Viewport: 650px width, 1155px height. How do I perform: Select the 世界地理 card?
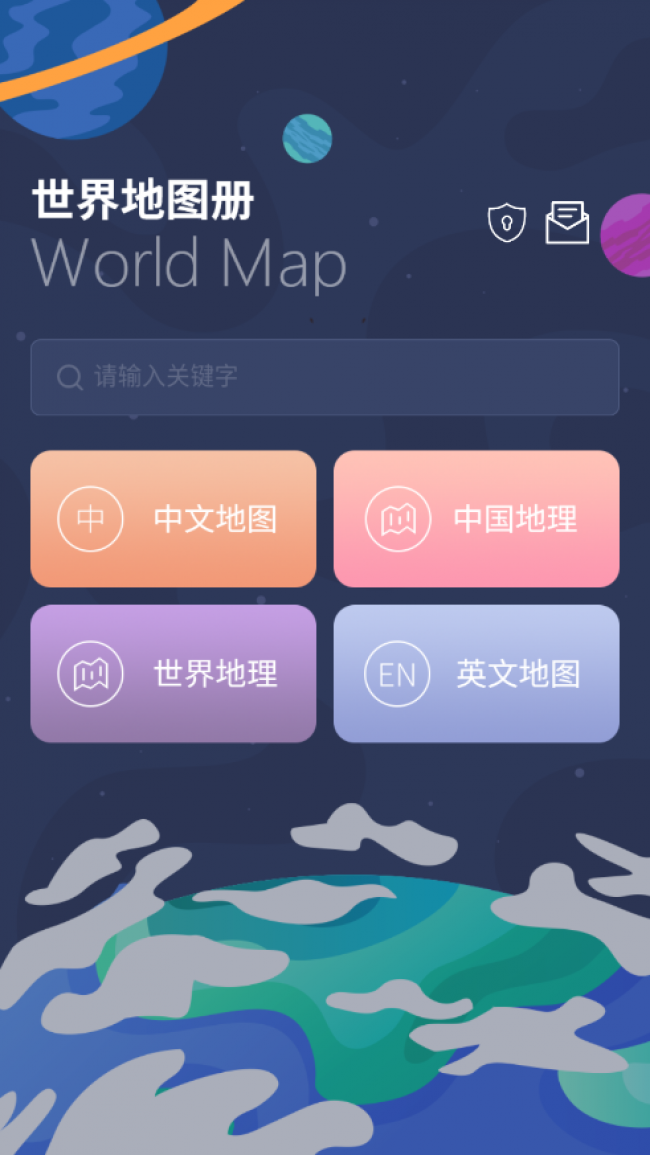(173, 673)
